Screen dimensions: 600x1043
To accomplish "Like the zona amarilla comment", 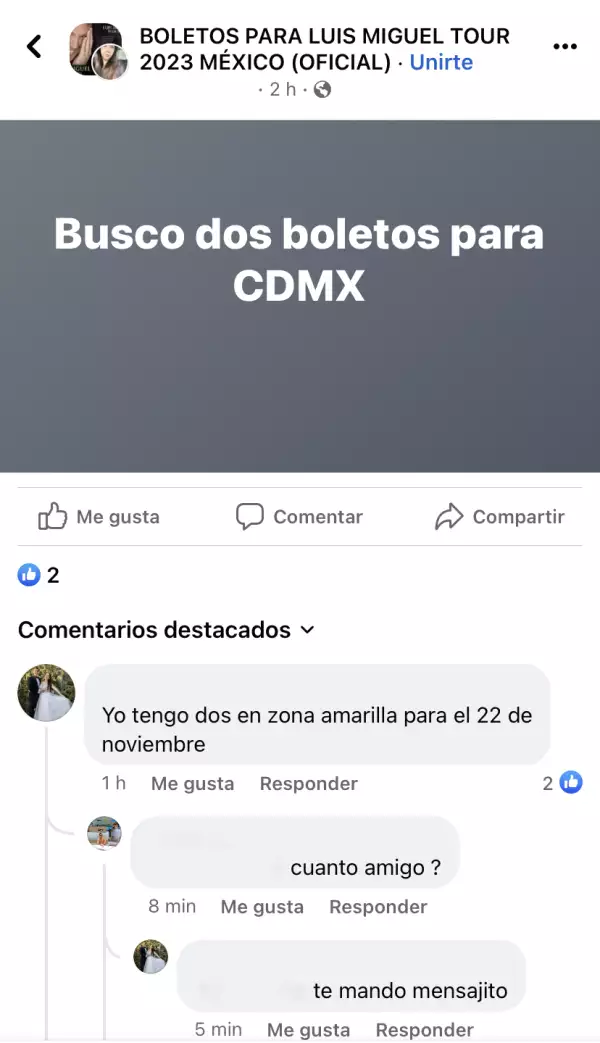I will pyautogui.click(x=192, y=784).
